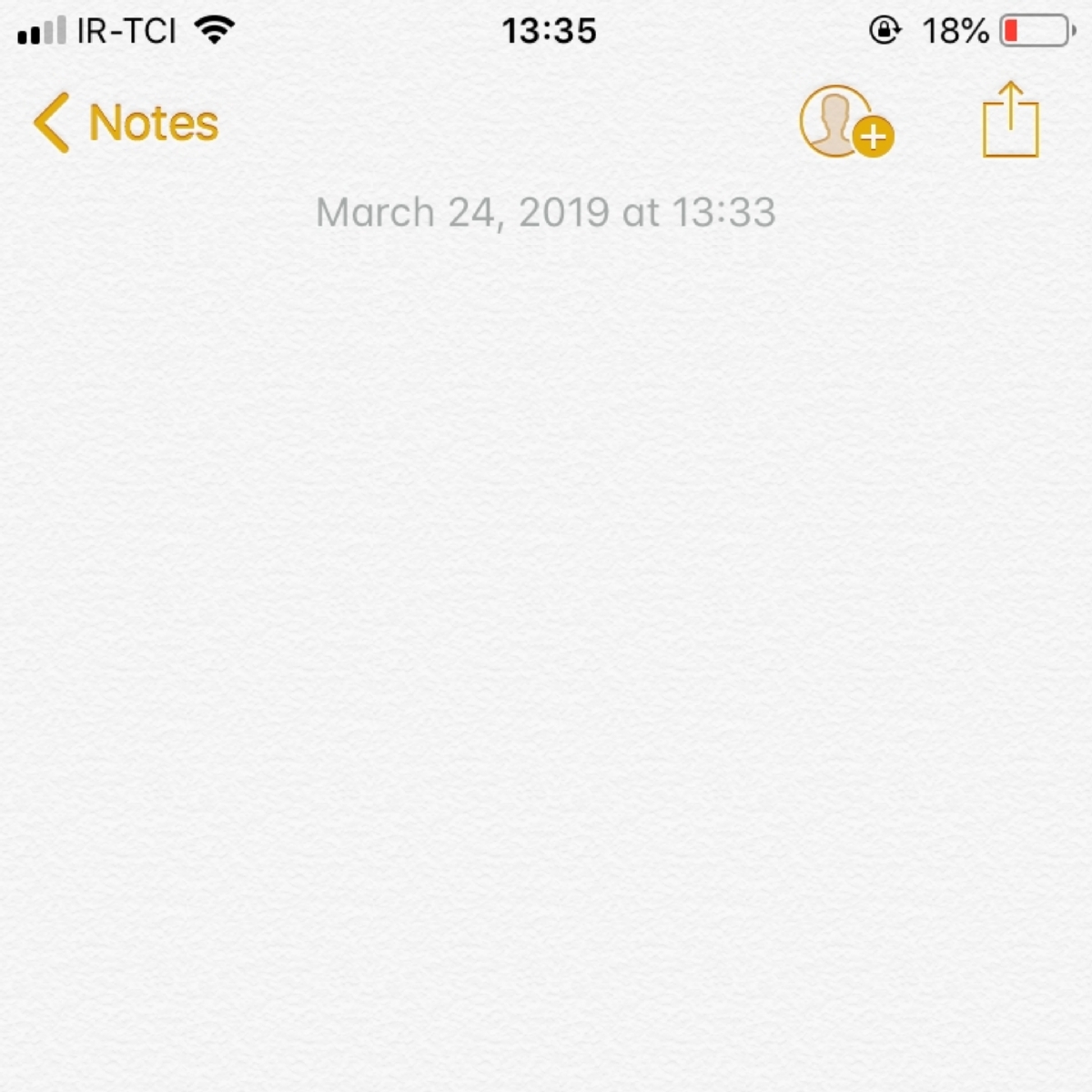Go back to the Notes list
Screen dimensions: 1092x1092
pos(126,123)
